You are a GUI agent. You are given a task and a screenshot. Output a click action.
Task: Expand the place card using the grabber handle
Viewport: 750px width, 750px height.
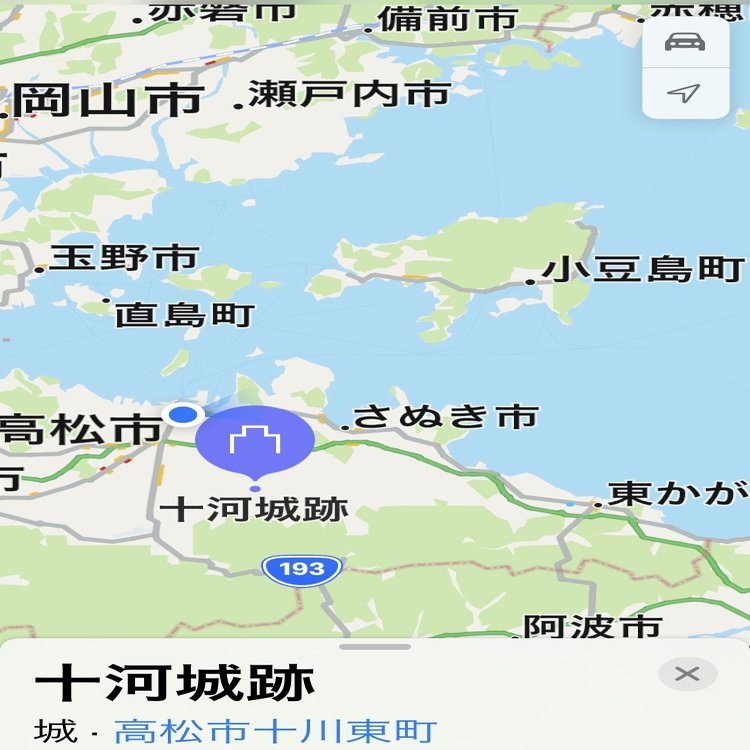tap(375, 647)
